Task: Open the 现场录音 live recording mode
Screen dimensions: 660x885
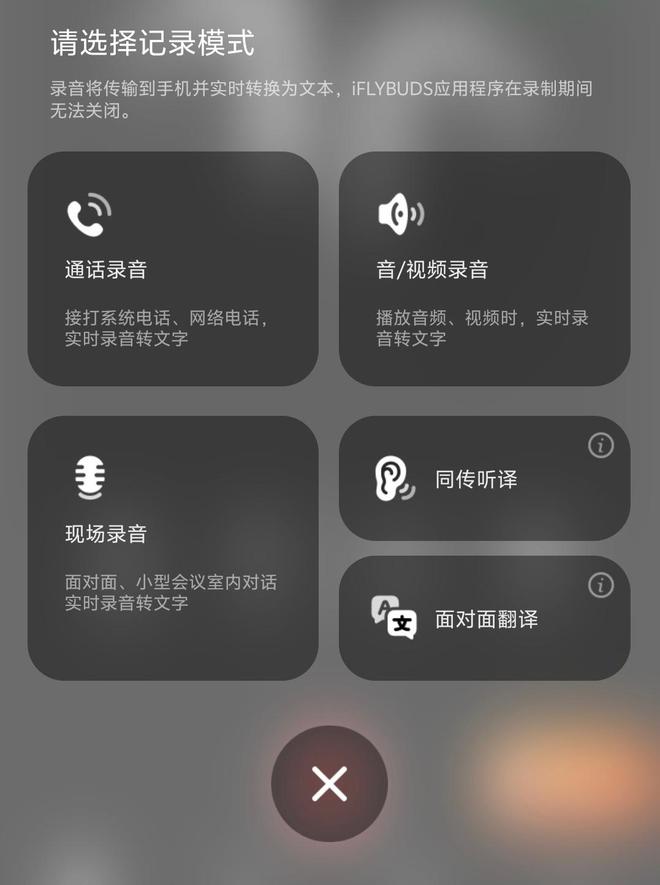Action: click(x=172, y=547)
